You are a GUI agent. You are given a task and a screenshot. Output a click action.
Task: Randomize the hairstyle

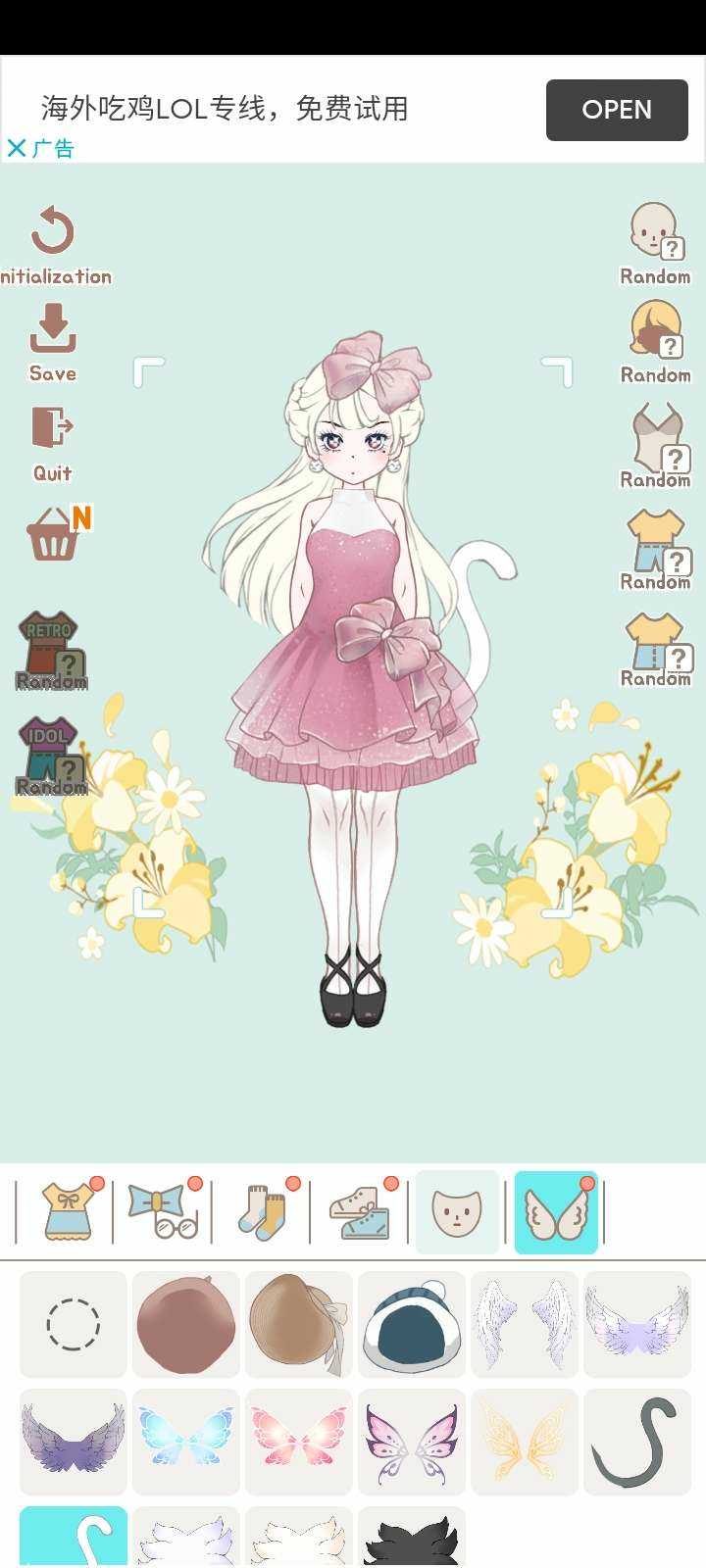(x=655, y=341)
